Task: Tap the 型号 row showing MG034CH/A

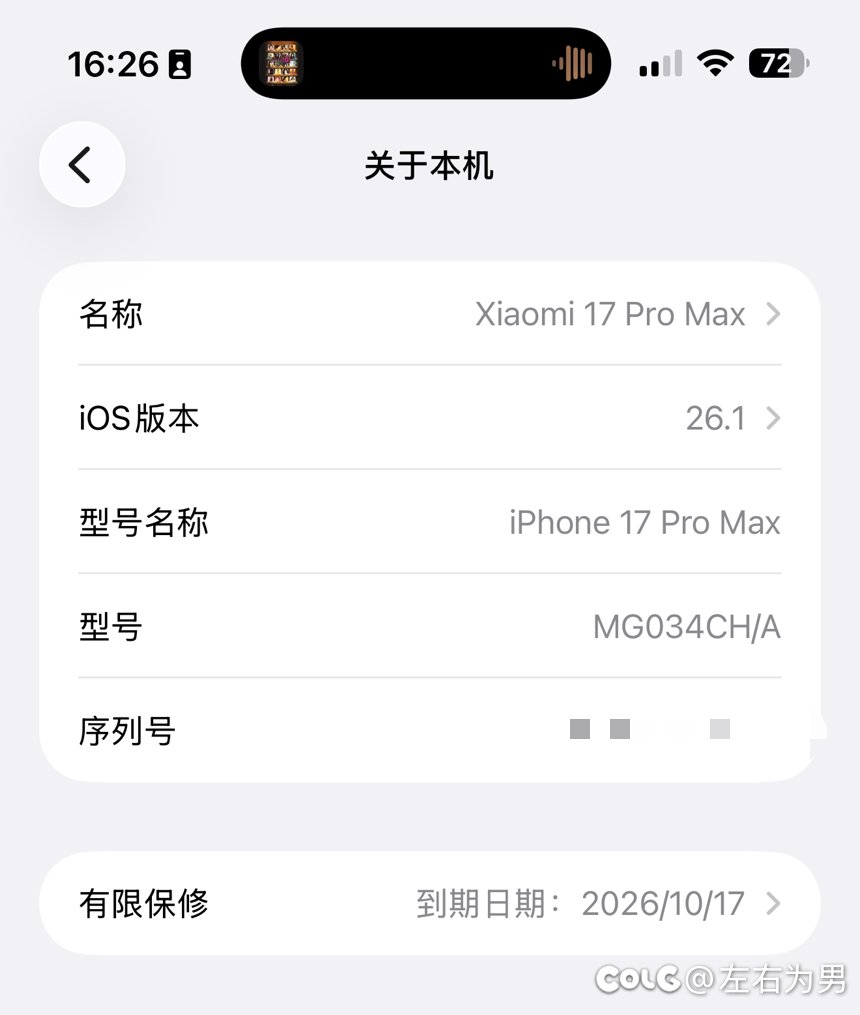Action: pyautogui.click(x=430, y=627)
